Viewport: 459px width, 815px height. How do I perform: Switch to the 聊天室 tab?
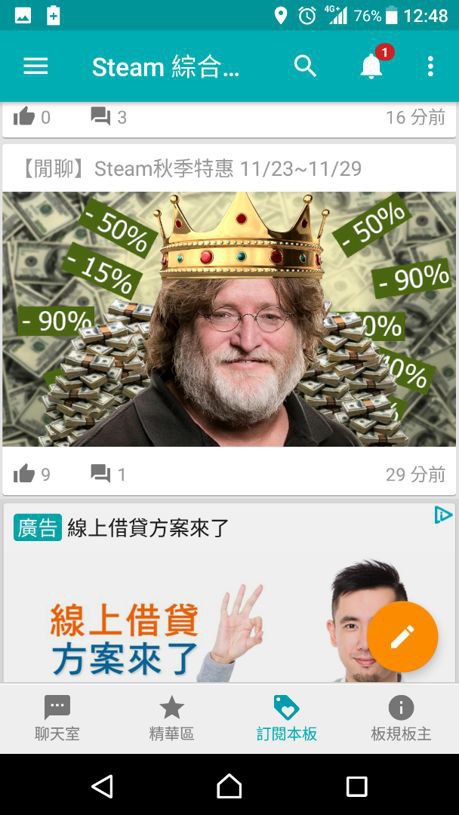pyautogui.click(x=57, y=719)
